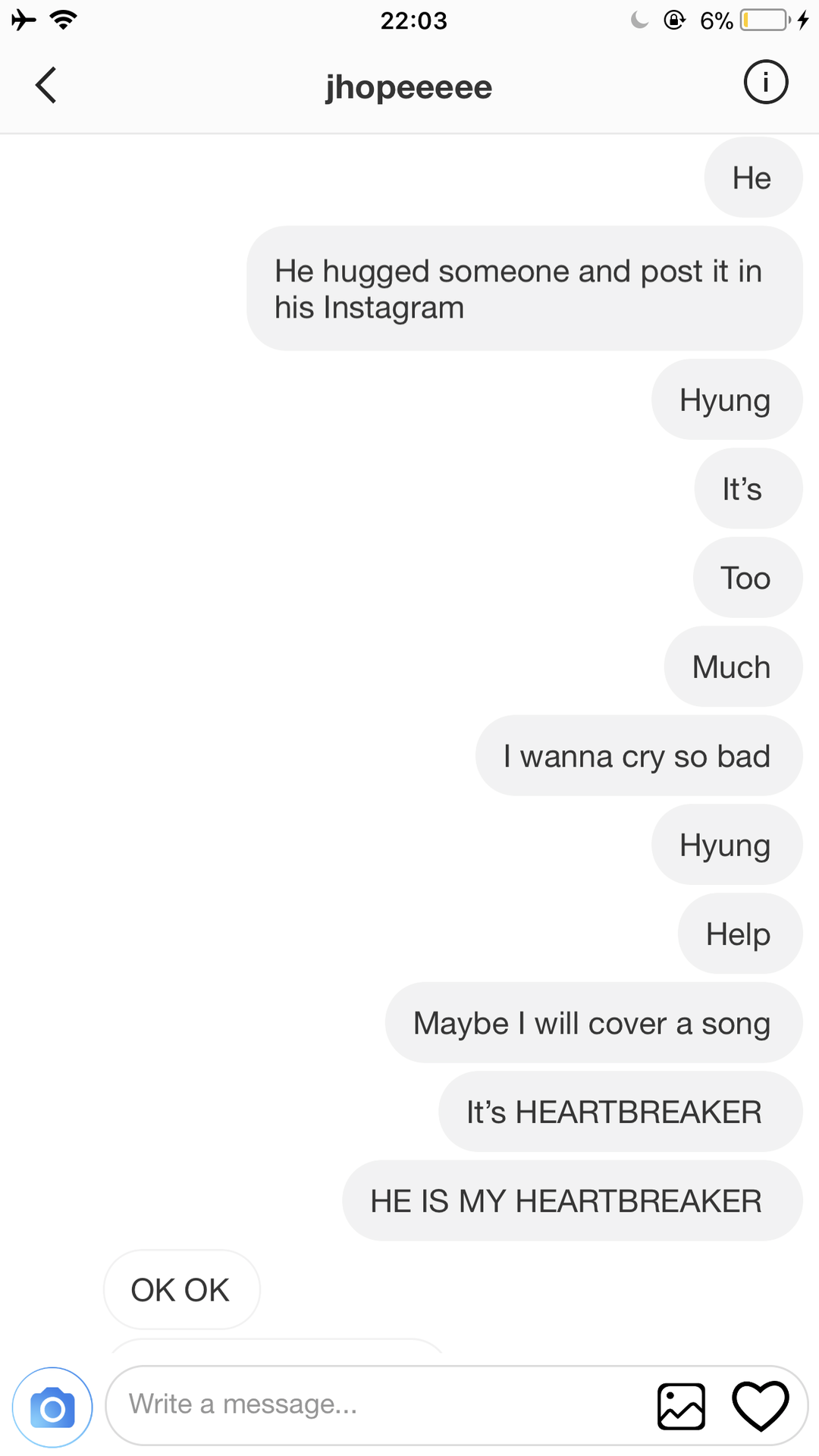Viewport: 819px width, 1456px height.
Task: Go back to the inbox
Action: pos(46,85)
